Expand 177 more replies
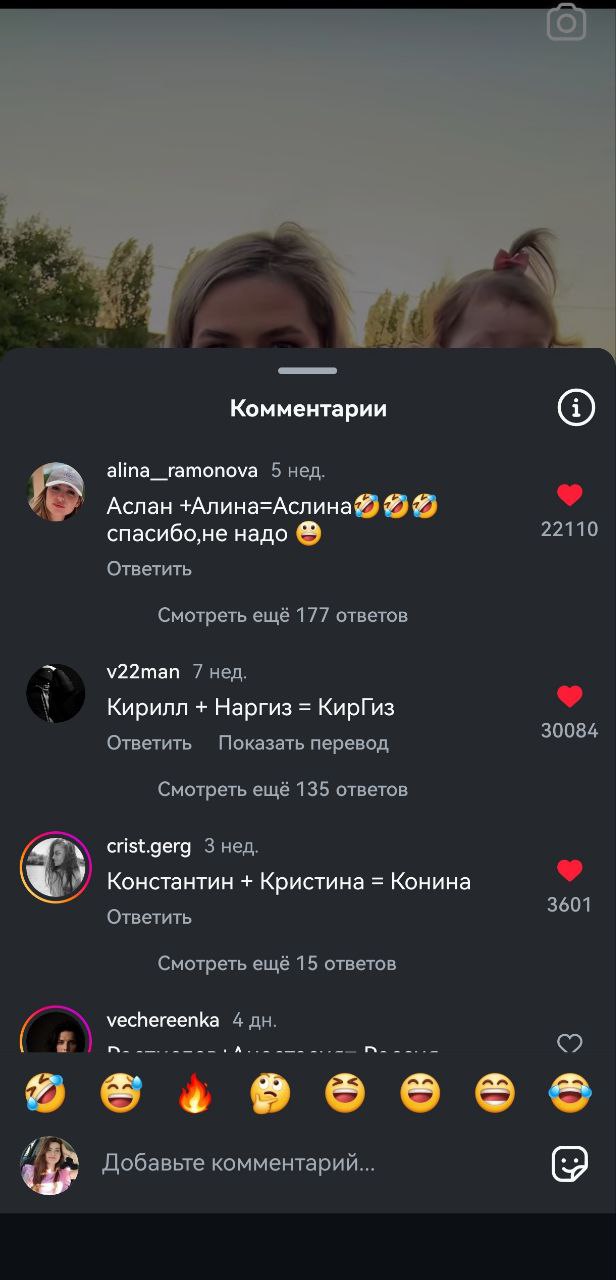The width and height of the screenshot is (616, 1280). (282, 615)
